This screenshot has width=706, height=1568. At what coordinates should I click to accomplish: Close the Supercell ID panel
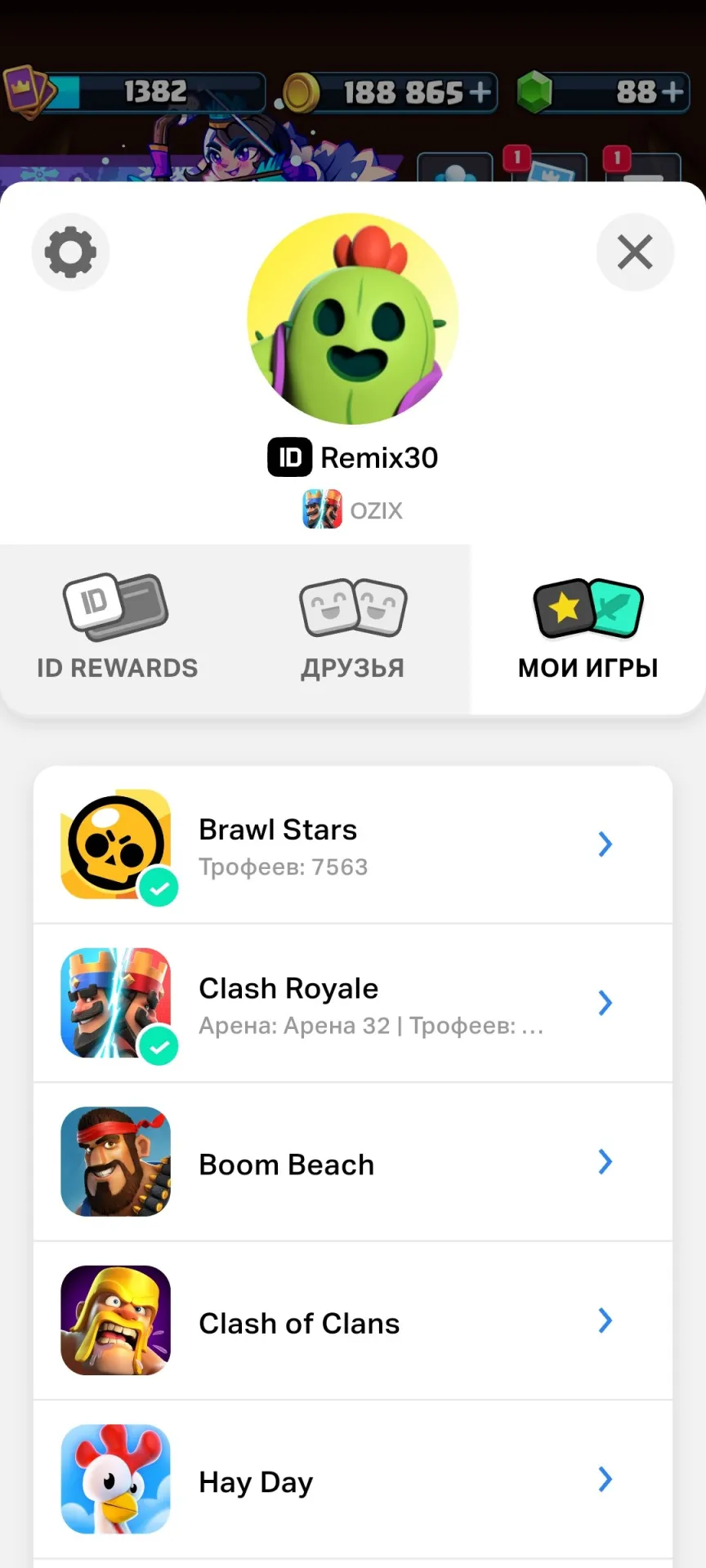tap(635, 252)
